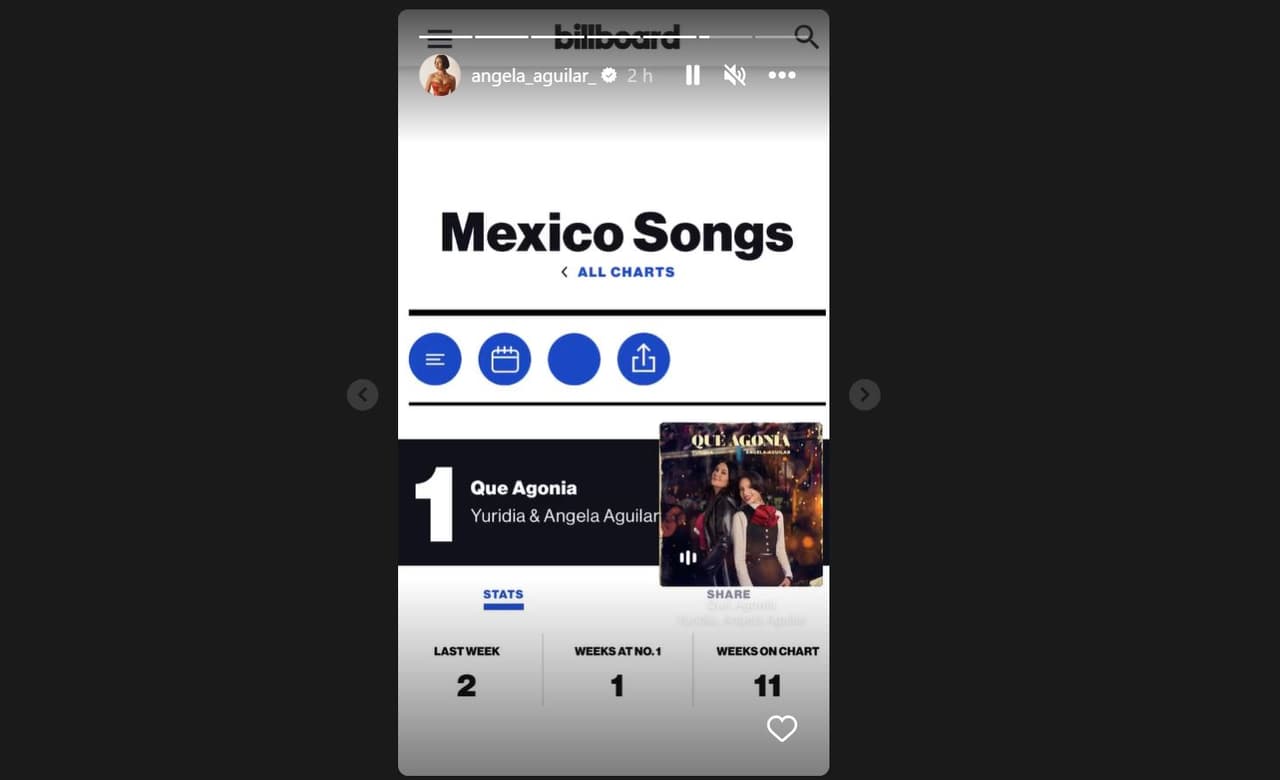Open angela_aguilar_ profile via username

[x=533, y=76]
